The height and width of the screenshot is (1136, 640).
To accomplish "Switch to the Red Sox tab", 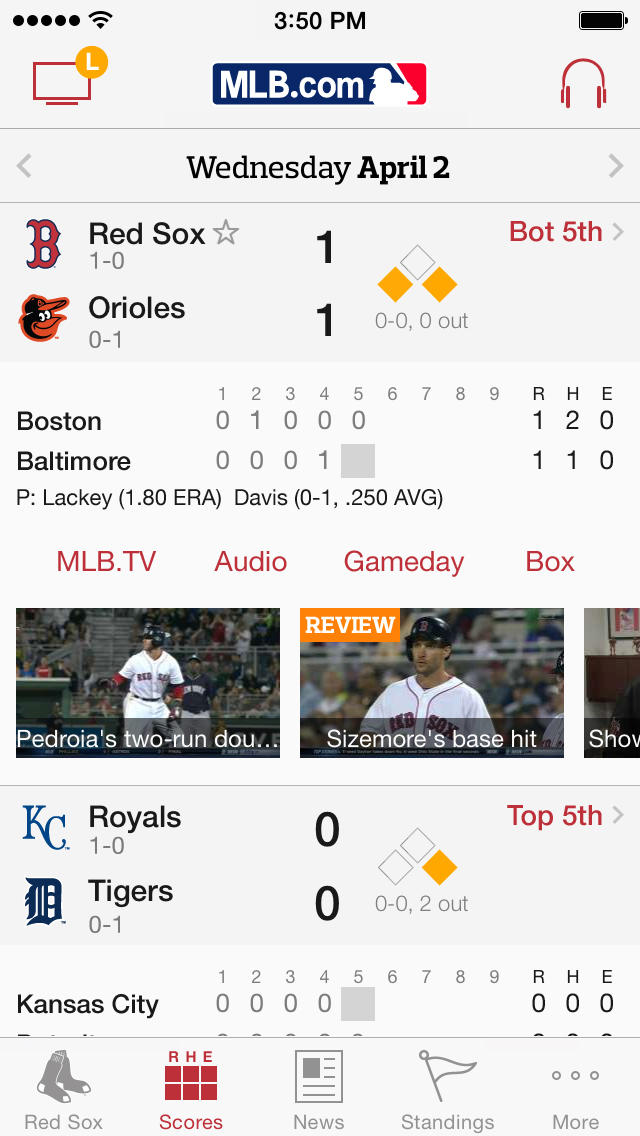I will click(x=64, y=1088).
